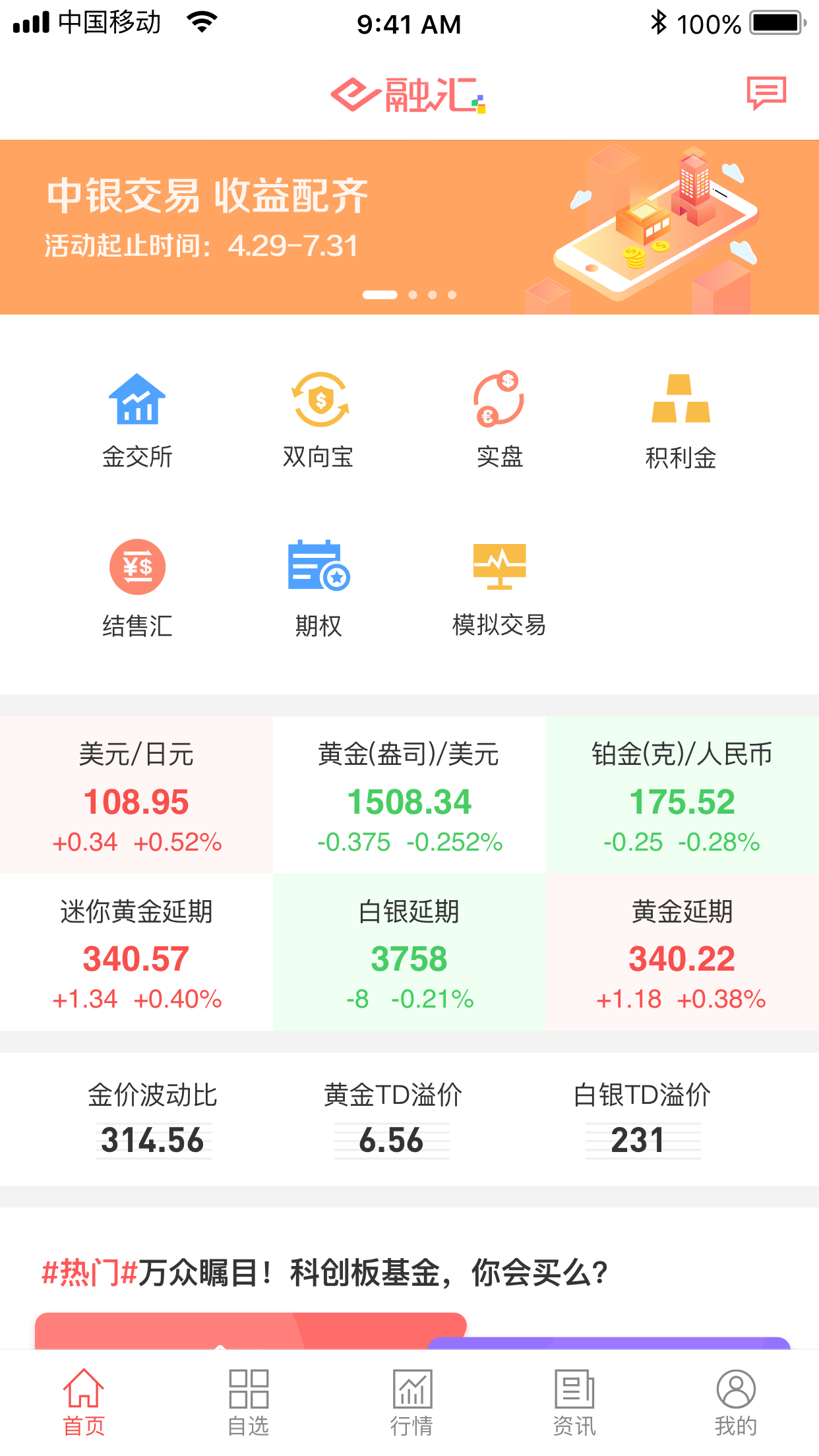Switch to the 行情 tab

(x=411, y=1402)
